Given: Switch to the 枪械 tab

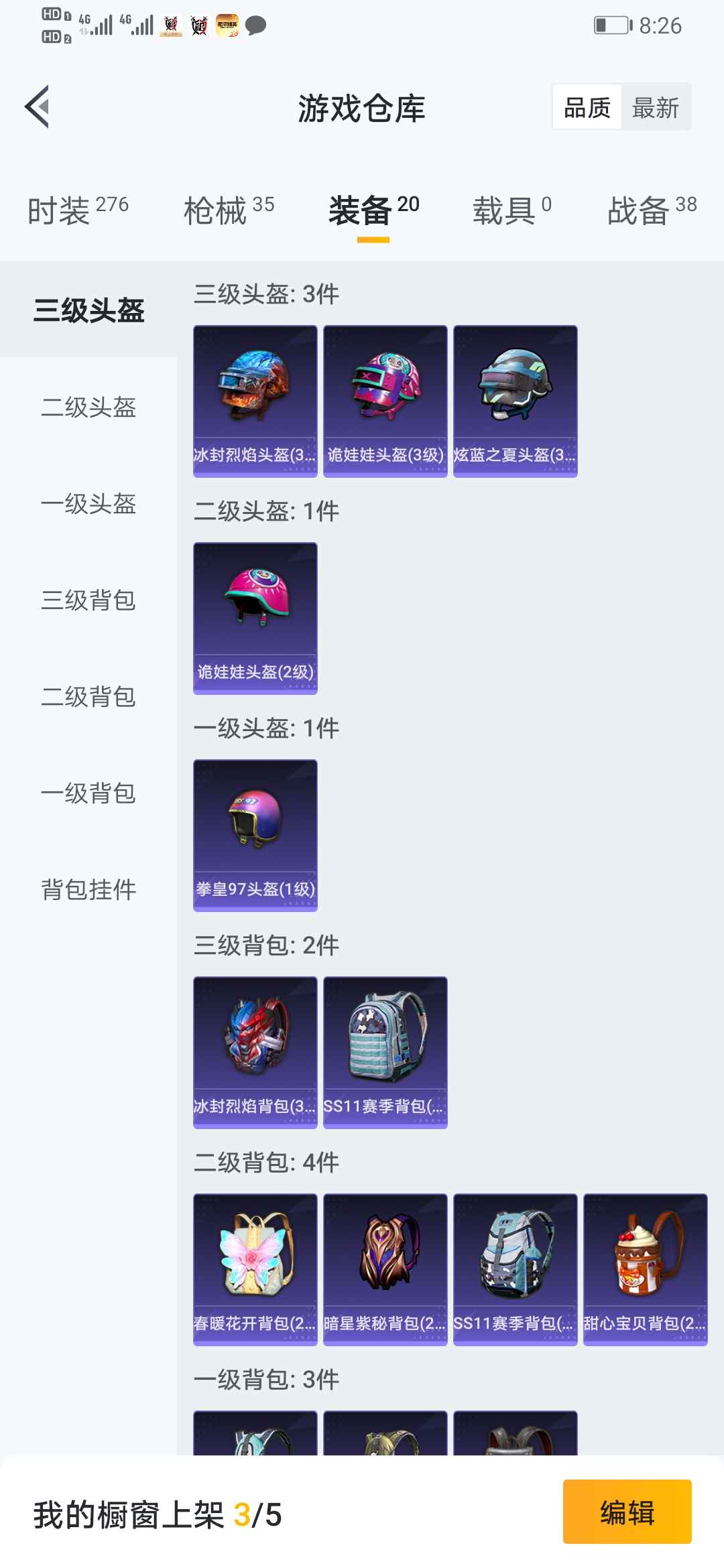Looking at the screenshot, I should (x=229, y=211).
